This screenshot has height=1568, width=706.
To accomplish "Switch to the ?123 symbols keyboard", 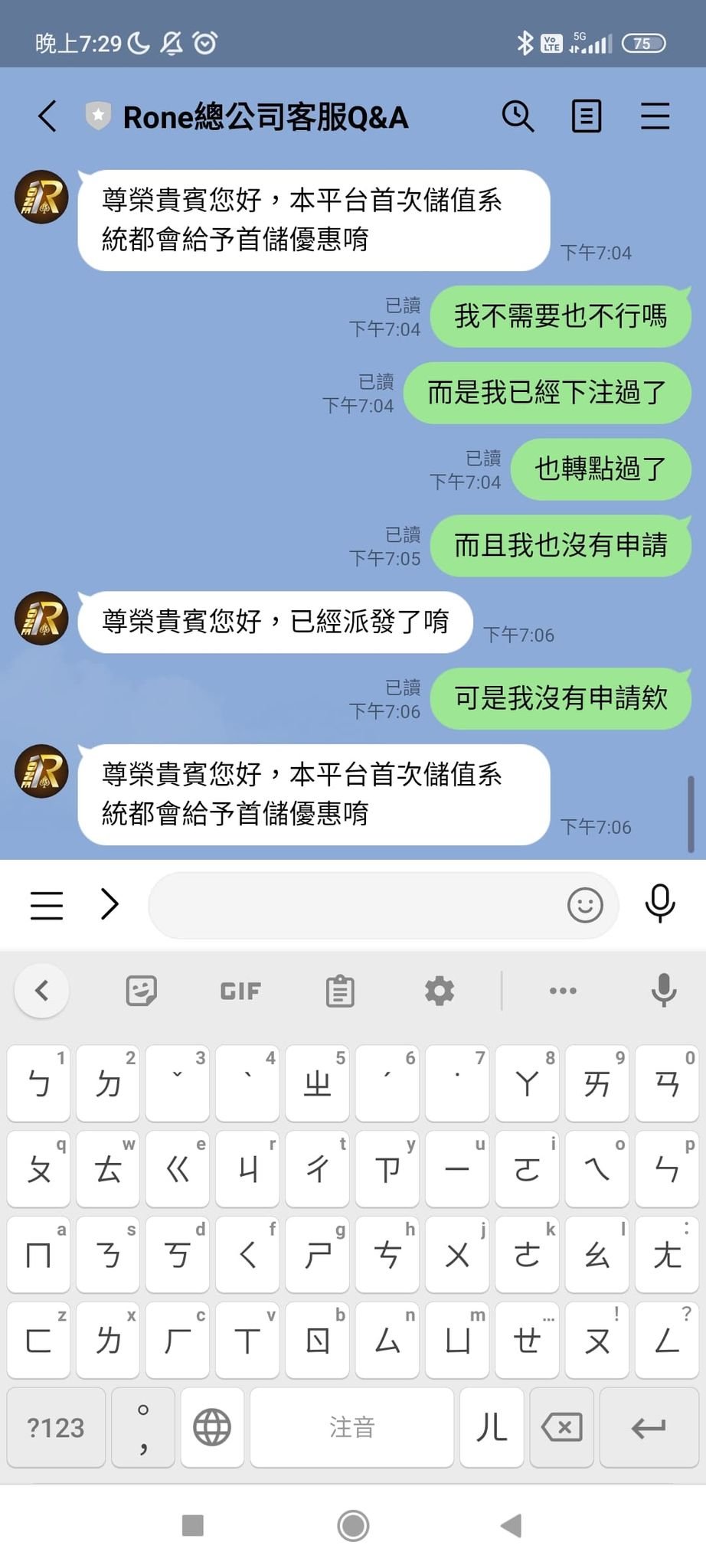I will [x=56, y=1427].
